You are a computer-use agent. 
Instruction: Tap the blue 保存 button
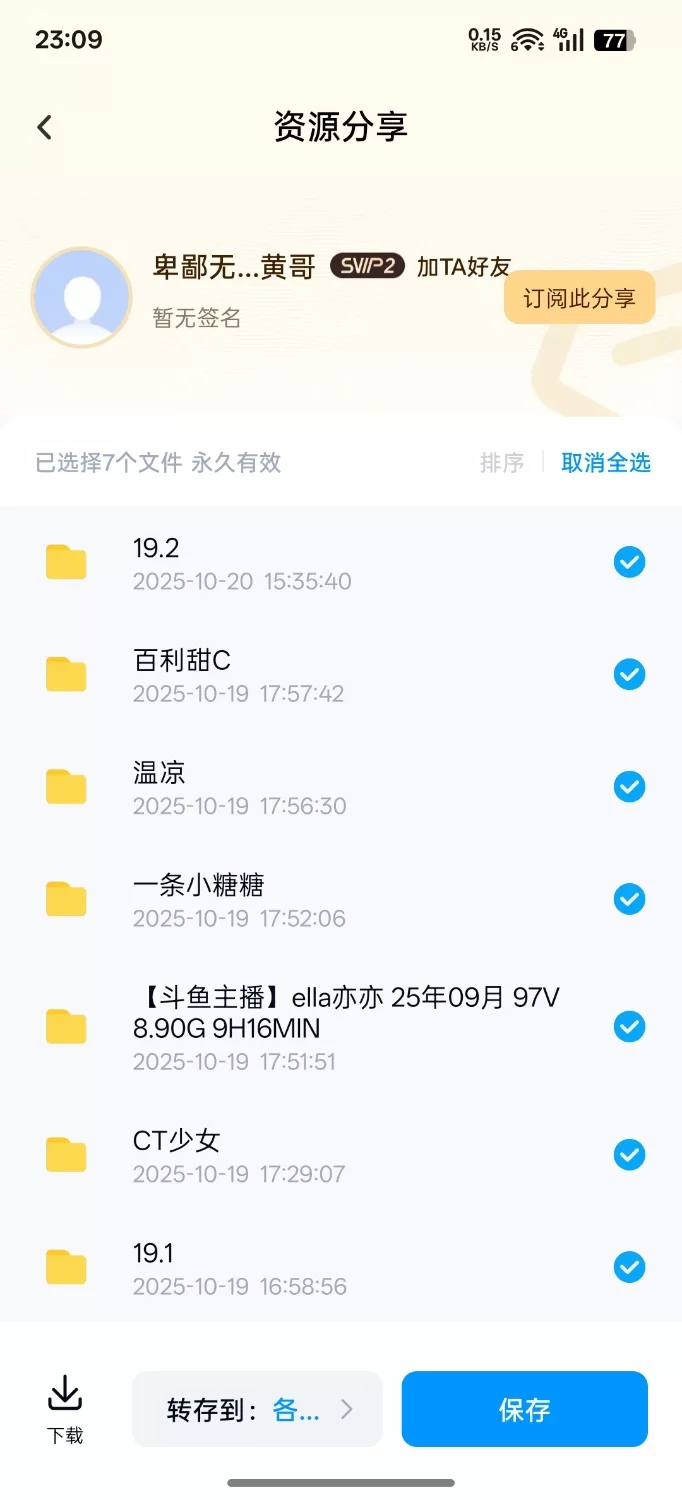[524, 1409]
